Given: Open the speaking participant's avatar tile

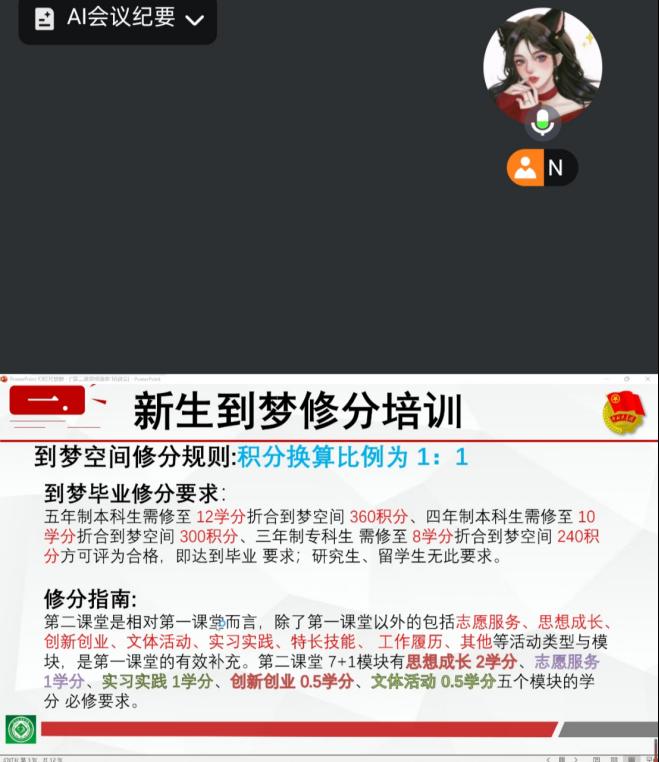Looking at the screenshot, I should click(542, 67).
